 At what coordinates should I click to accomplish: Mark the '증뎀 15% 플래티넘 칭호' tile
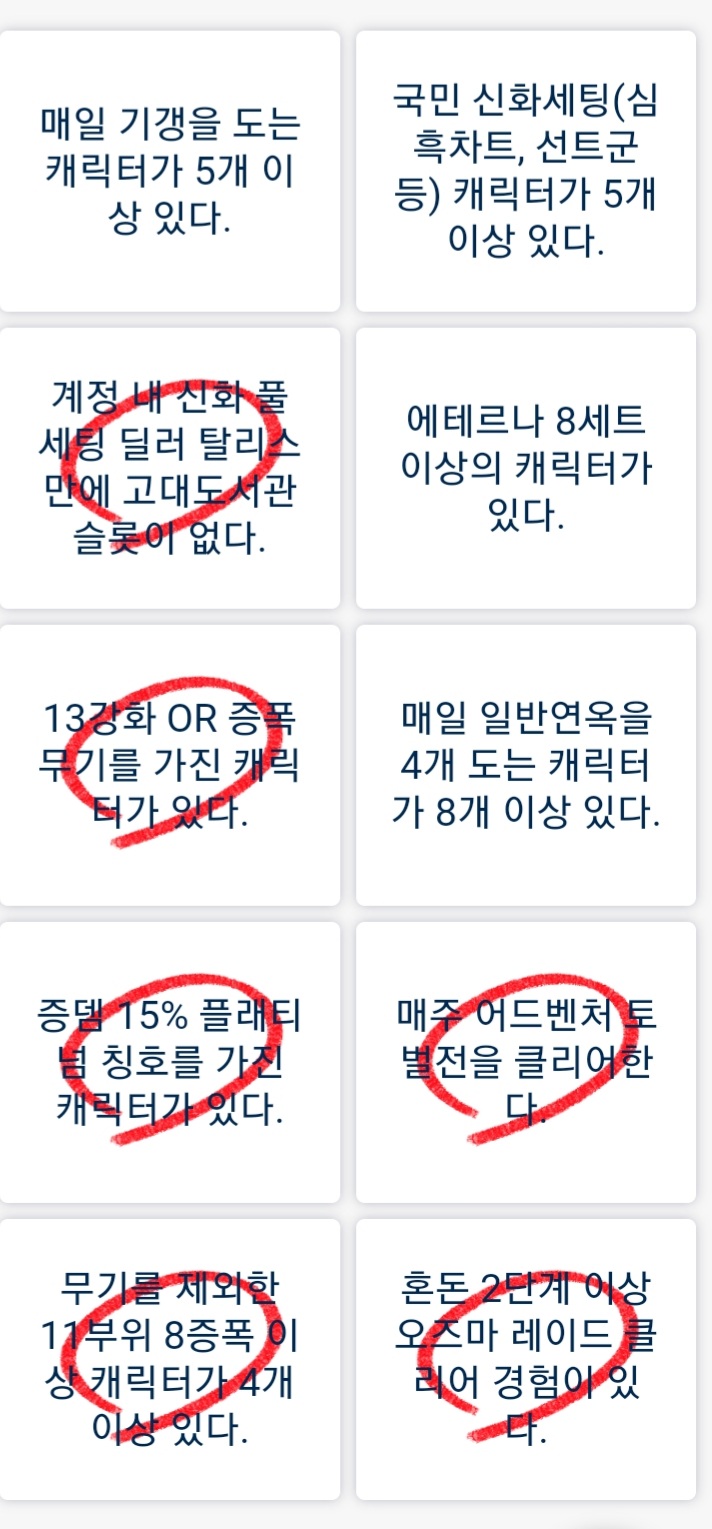[x=170, y=1062]
